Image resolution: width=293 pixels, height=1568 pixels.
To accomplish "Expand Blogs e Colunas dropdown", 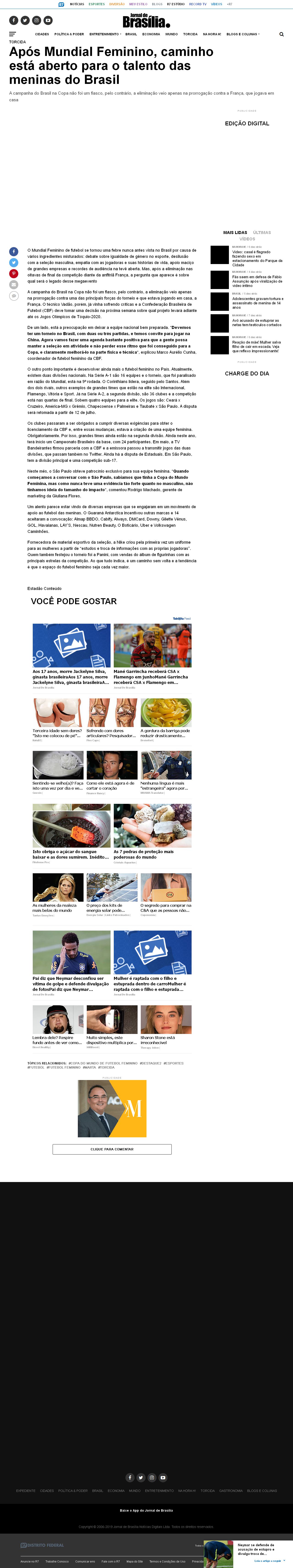I will click(x=243, y=34).
